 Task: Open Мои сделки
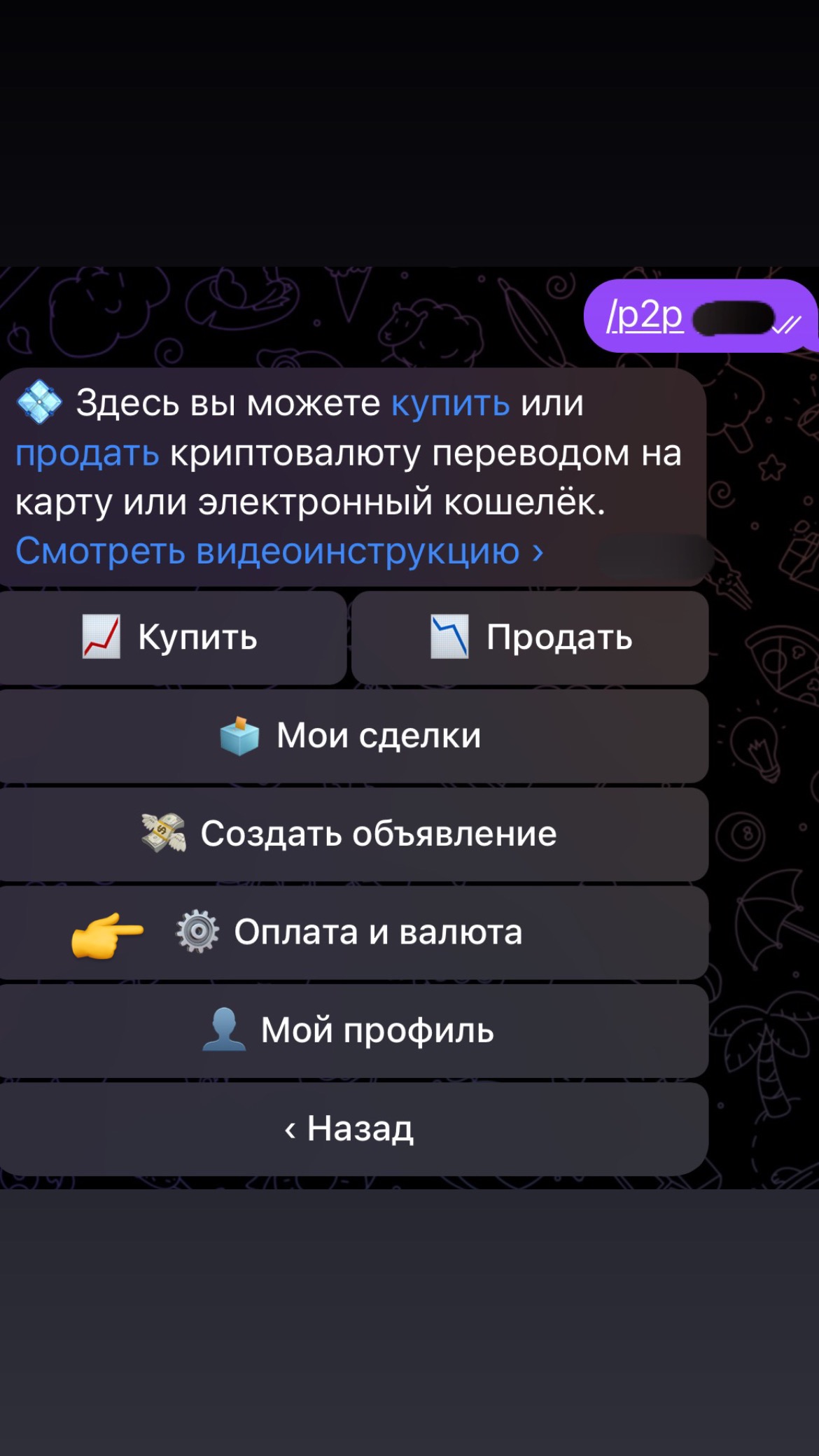pyautogui.click(x=352, y=736)
